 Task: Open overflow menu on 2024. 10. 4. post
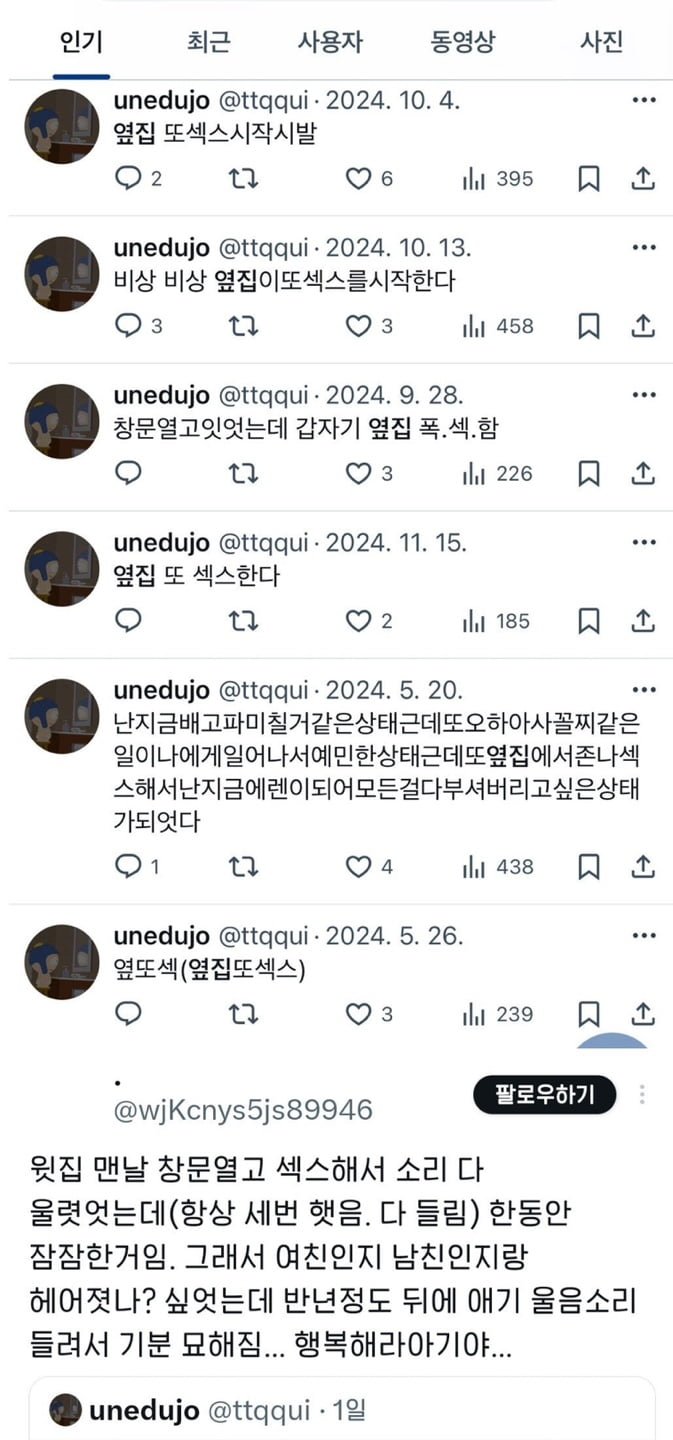tap(644, 100)
